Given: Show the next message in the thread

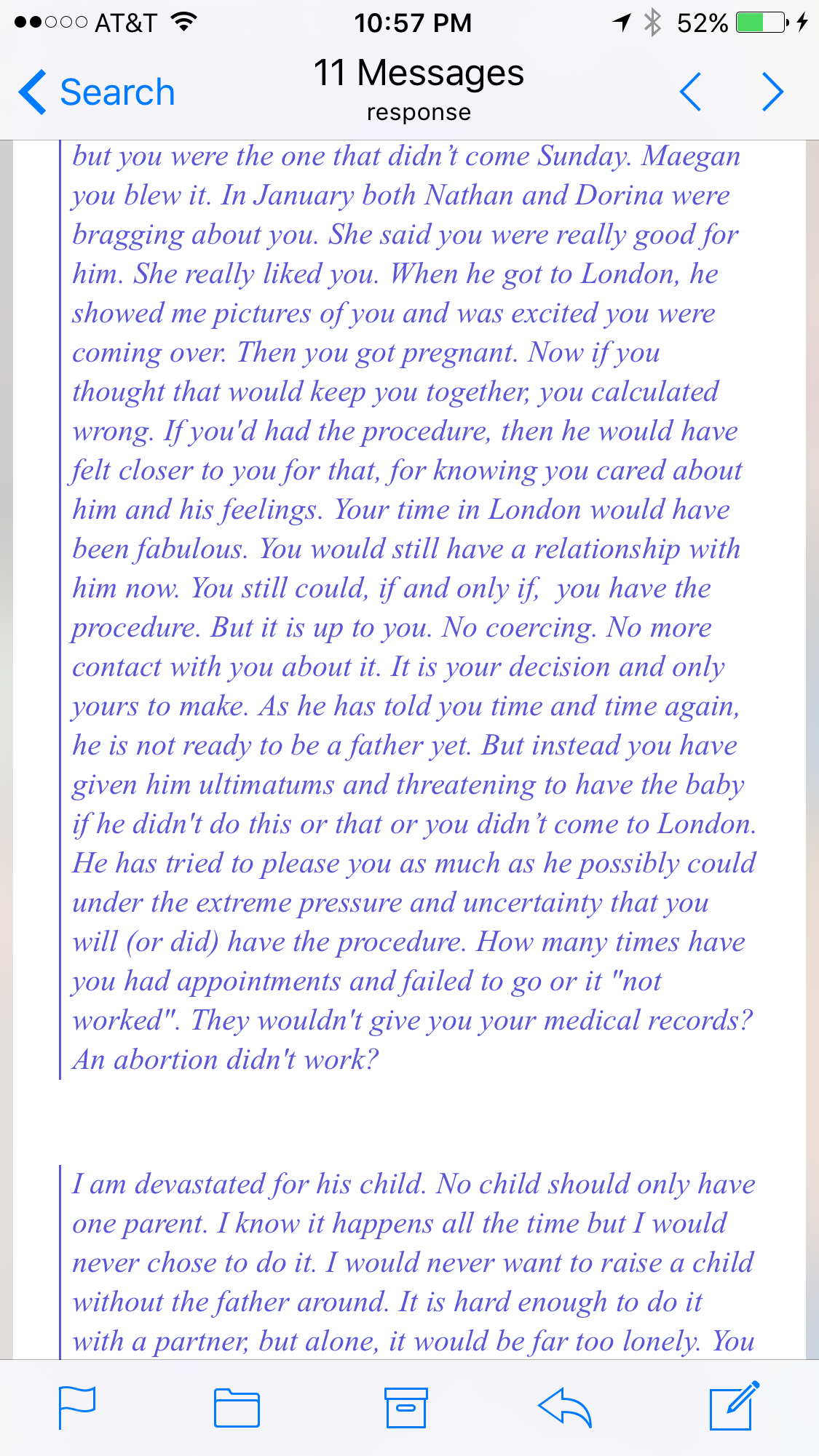Looking at the screenshot, I should [772, 92].
